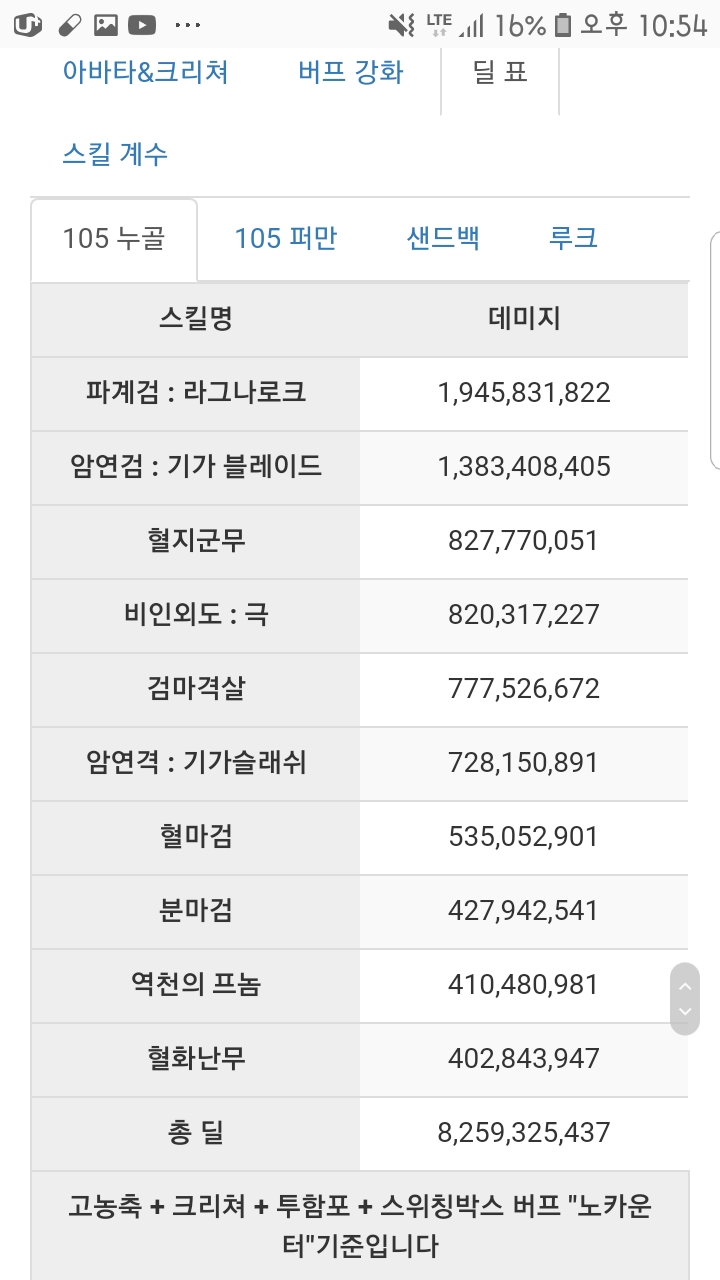
Task: Open the 아바타&크리쳐 tab
Action: point(146,72)
